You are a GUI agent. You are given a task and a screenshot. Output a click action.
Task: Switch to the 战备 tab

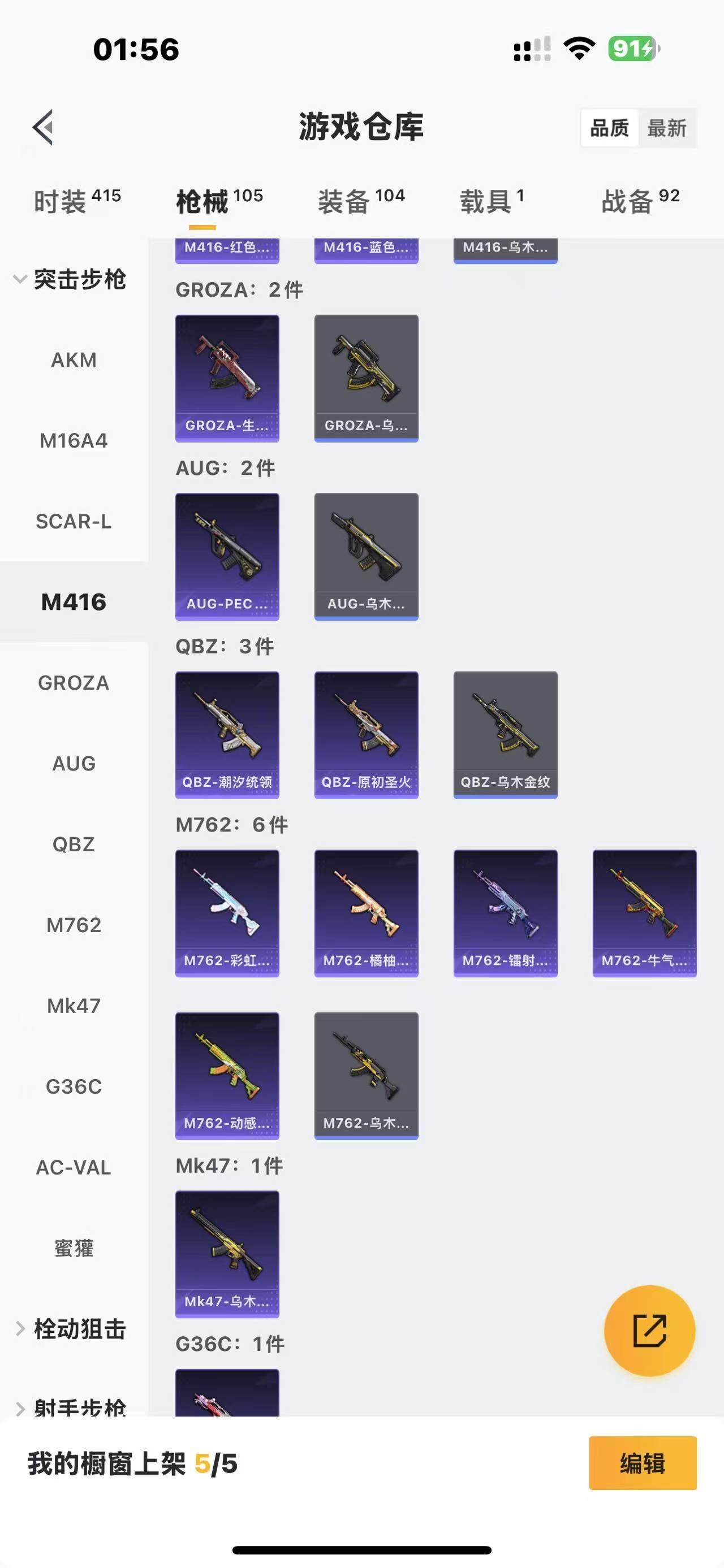click(639, 201)
